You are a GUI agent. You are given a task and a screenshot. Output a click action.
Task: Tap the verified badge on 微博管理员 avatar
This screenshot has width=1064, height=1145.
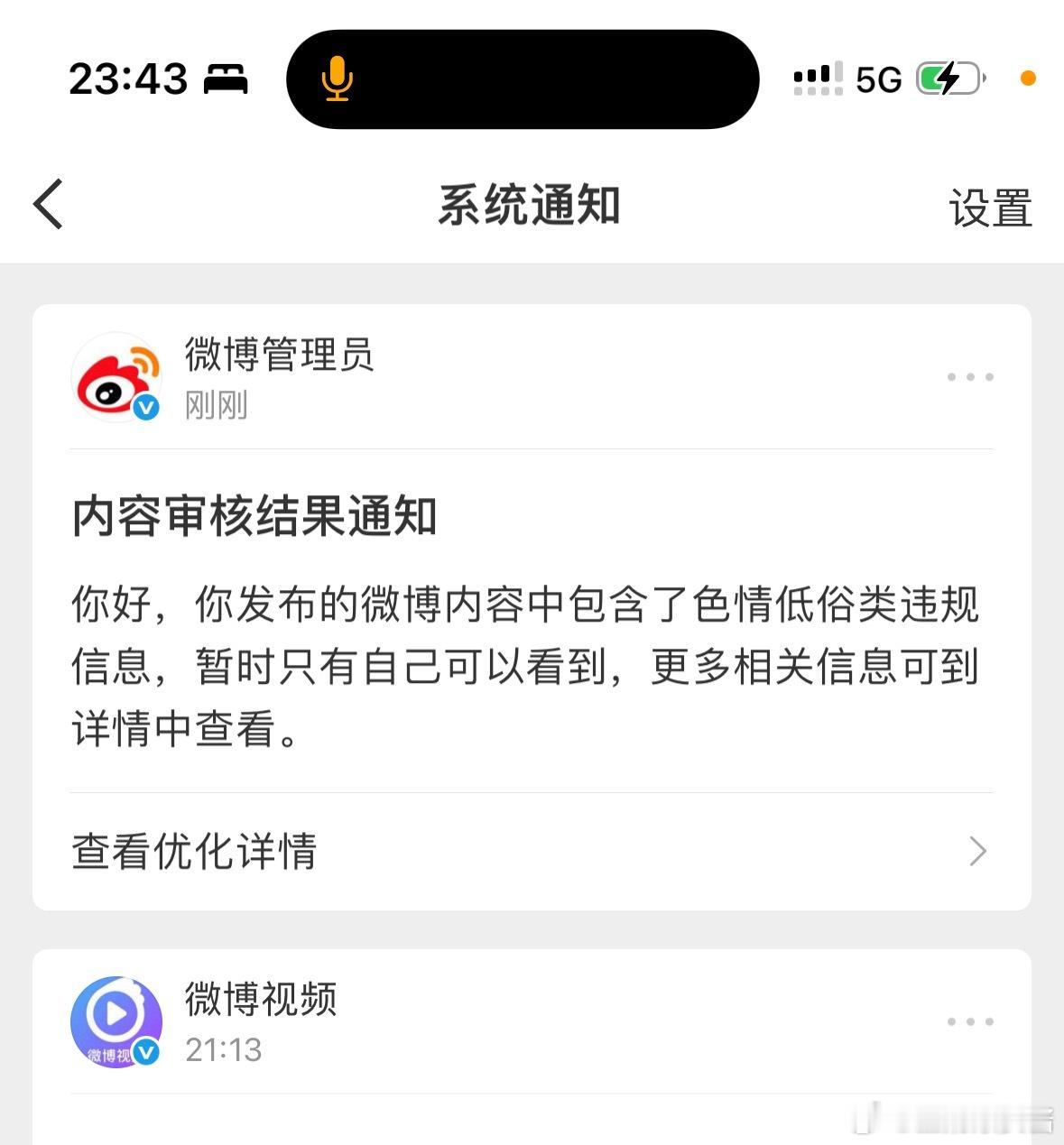(147, 408)
